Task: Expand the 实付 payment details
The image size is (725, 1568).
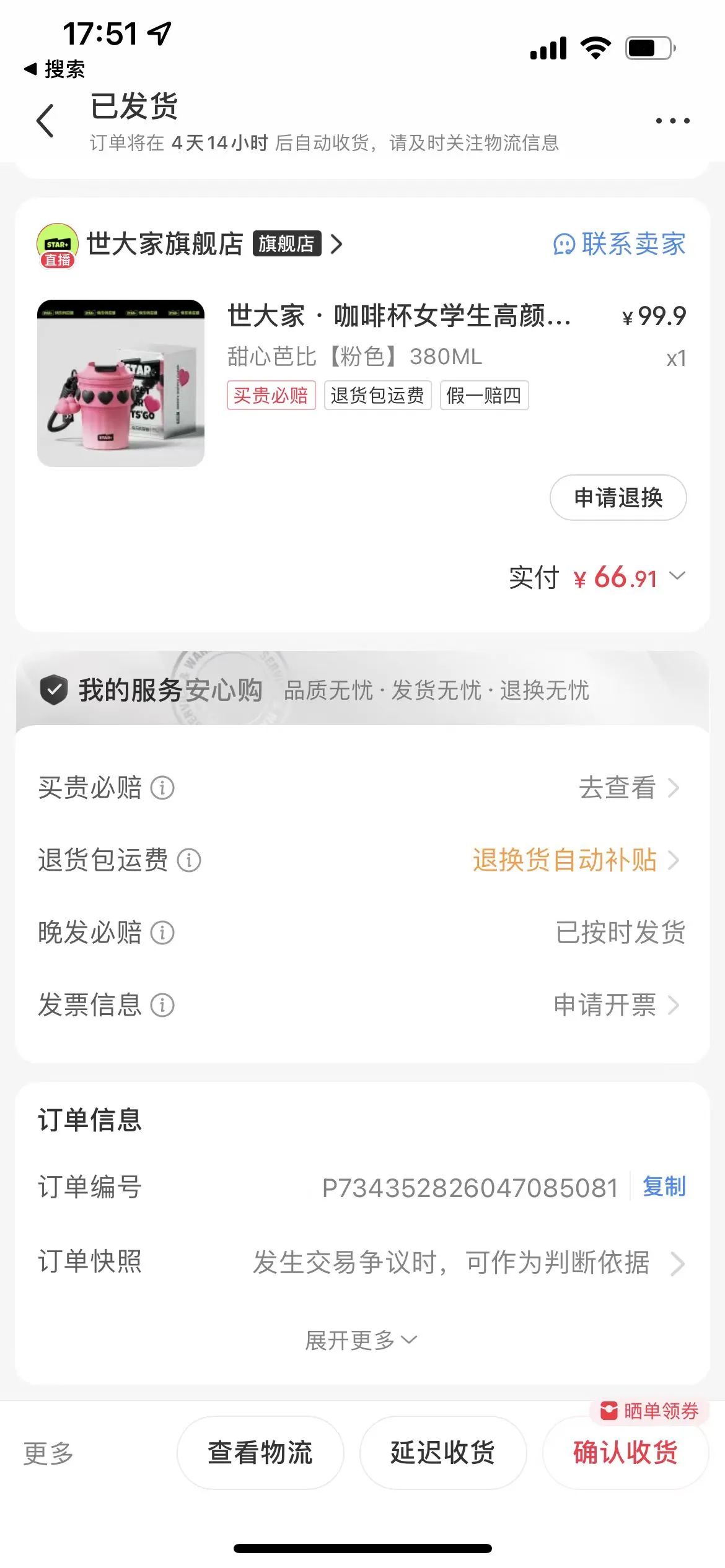Action: pos(677,577)
